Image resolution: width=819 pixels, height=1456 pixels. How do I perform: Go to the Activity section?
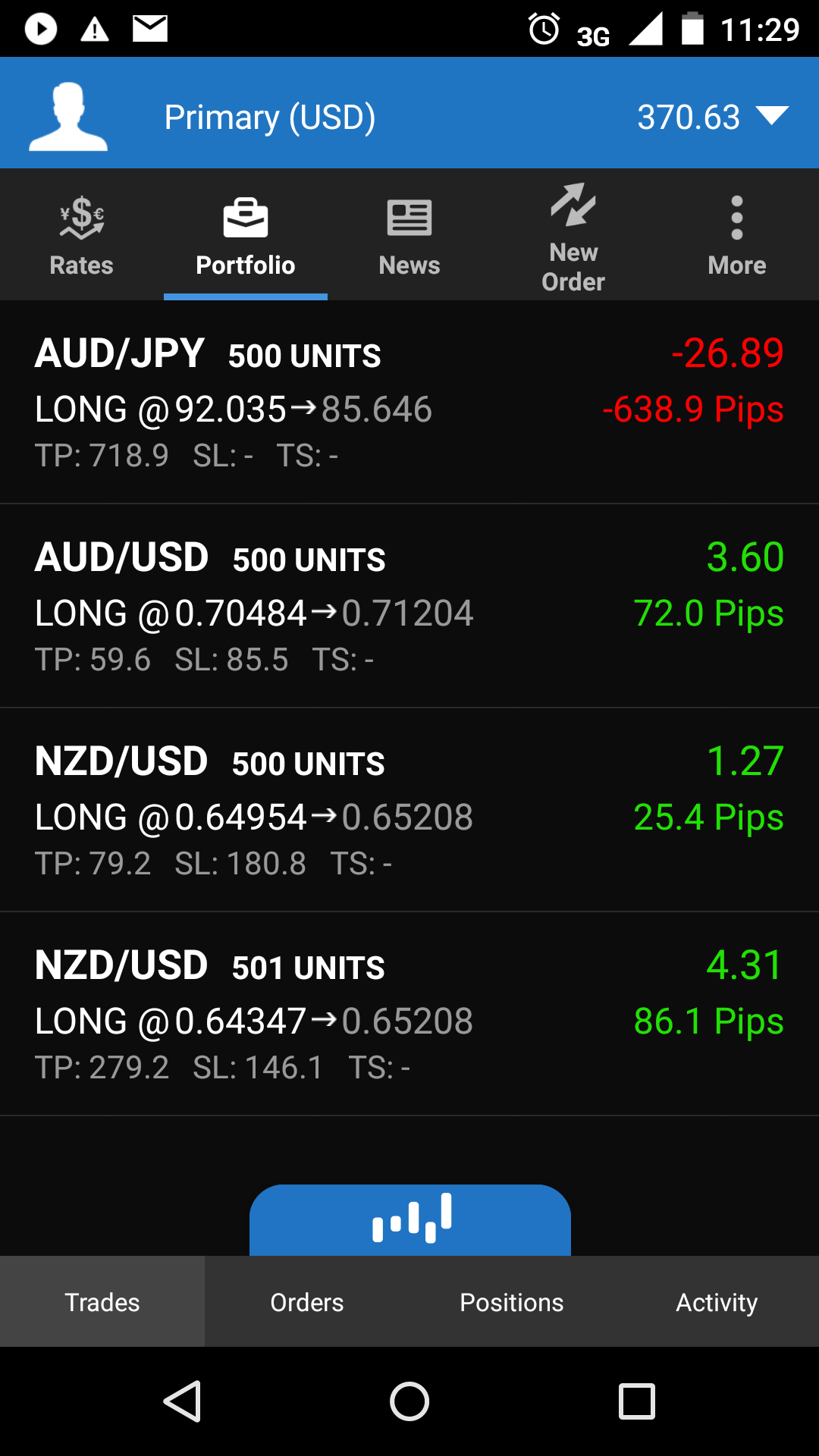(x=717, y=1301)
